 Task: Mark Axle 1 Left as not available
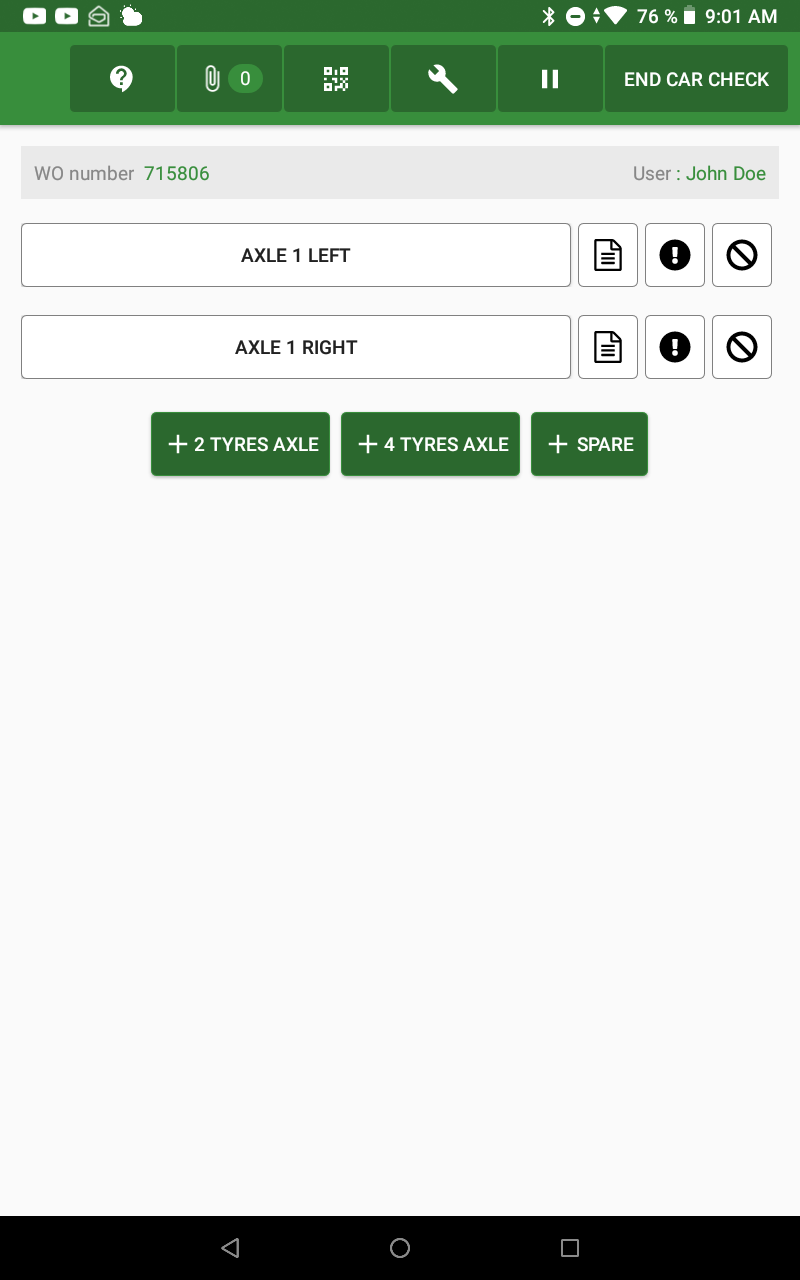(741, 255)
